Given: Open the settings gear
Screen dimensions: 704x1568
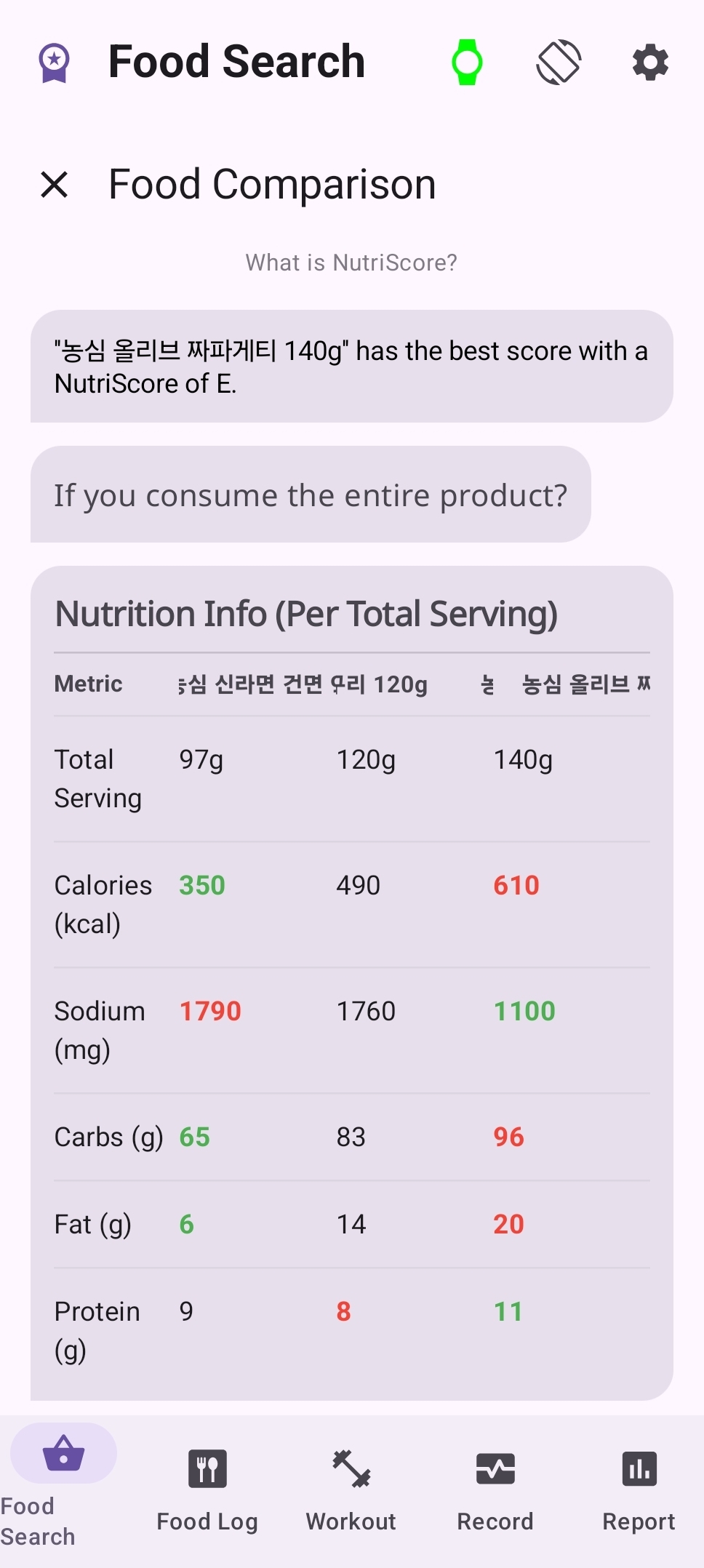Looking at the screenshot, I should (650, 63).
